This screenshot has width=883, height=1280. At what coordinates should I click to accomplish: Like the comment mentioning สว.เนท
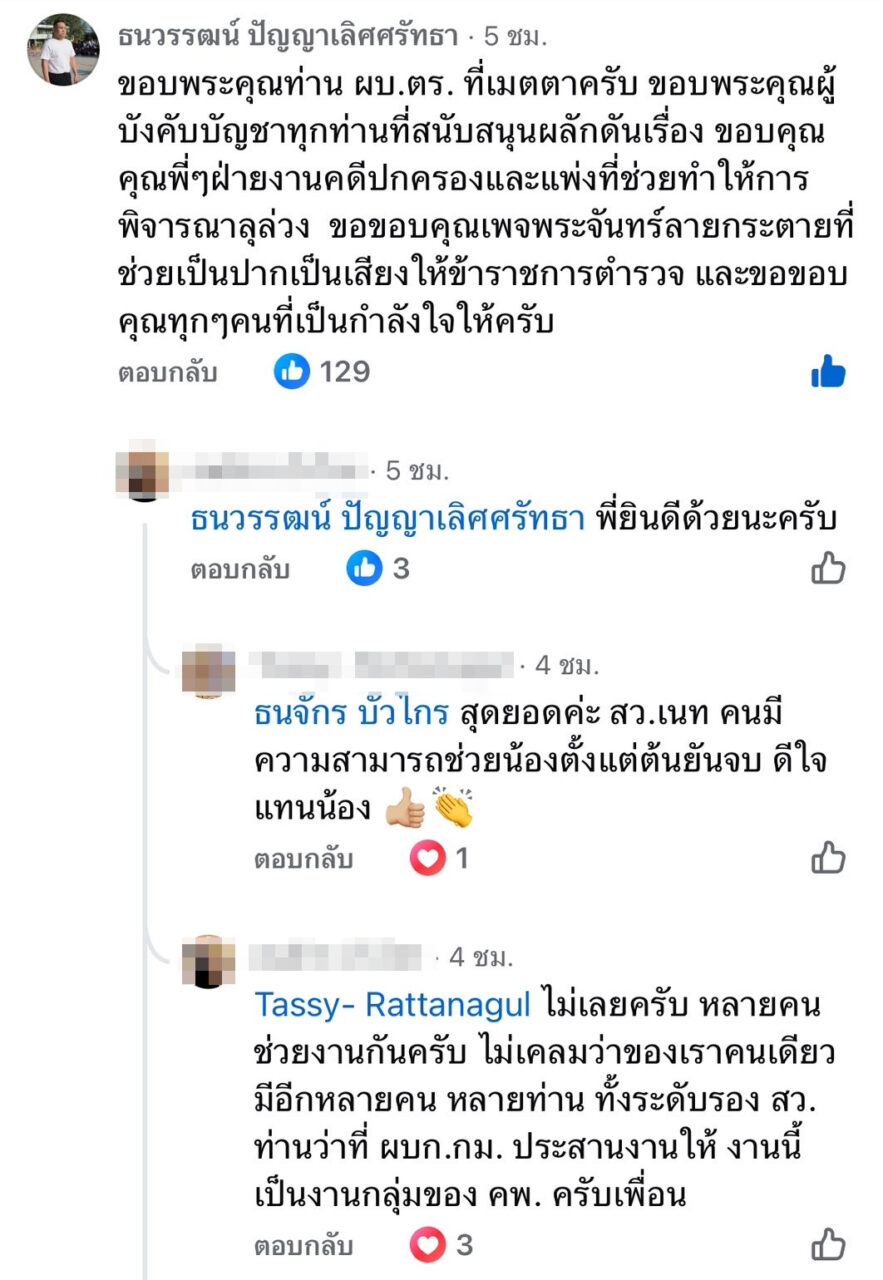828,858
